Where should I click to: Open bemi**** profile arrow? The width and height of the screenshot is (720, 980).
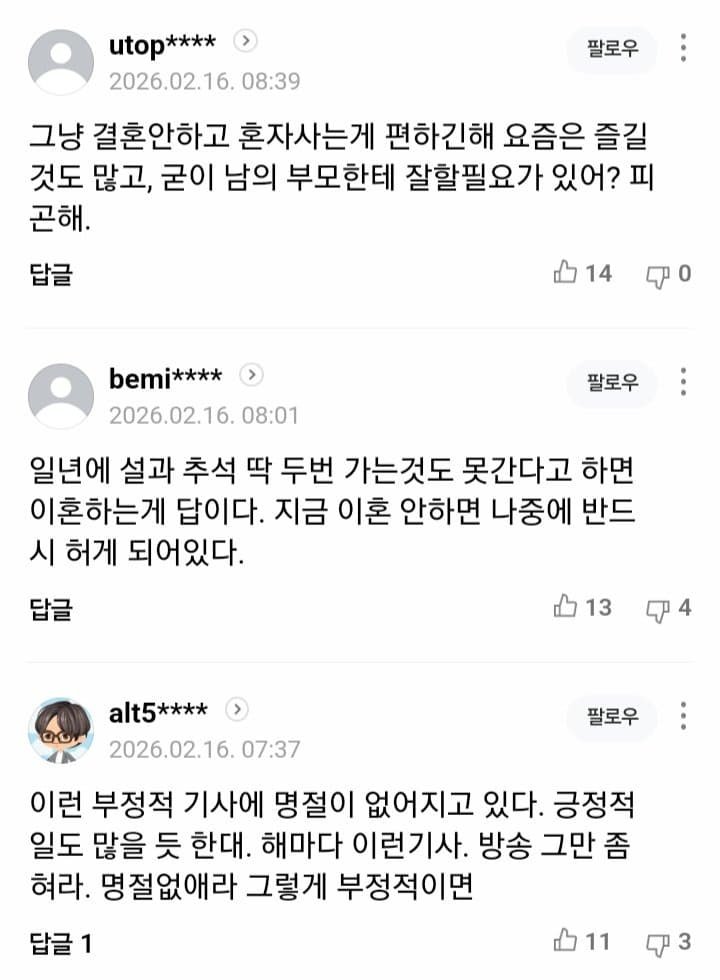[x=252, y=375]
